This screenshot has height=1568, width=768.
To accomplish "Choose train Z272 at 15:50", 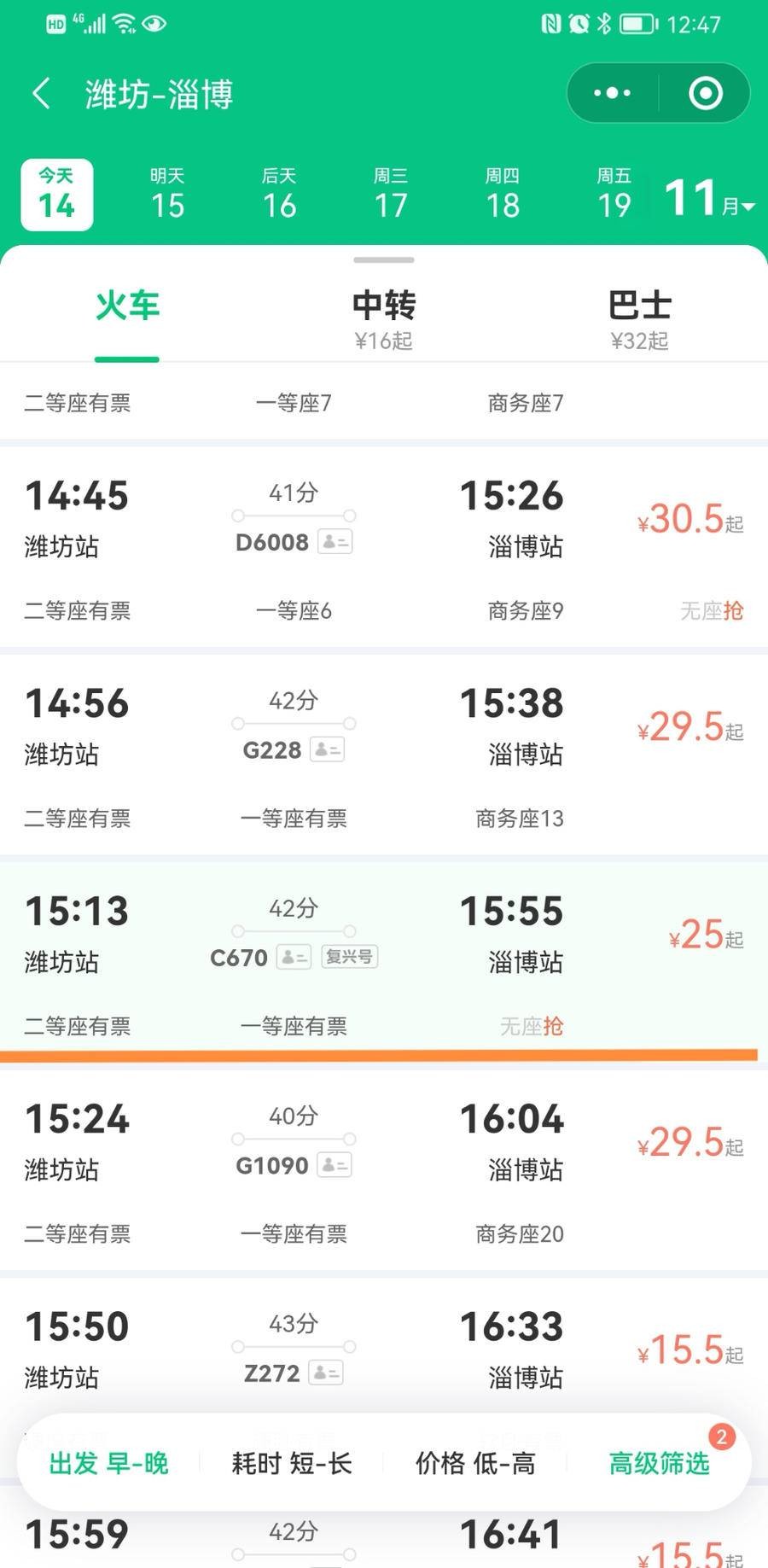I will click(384, 1350).
